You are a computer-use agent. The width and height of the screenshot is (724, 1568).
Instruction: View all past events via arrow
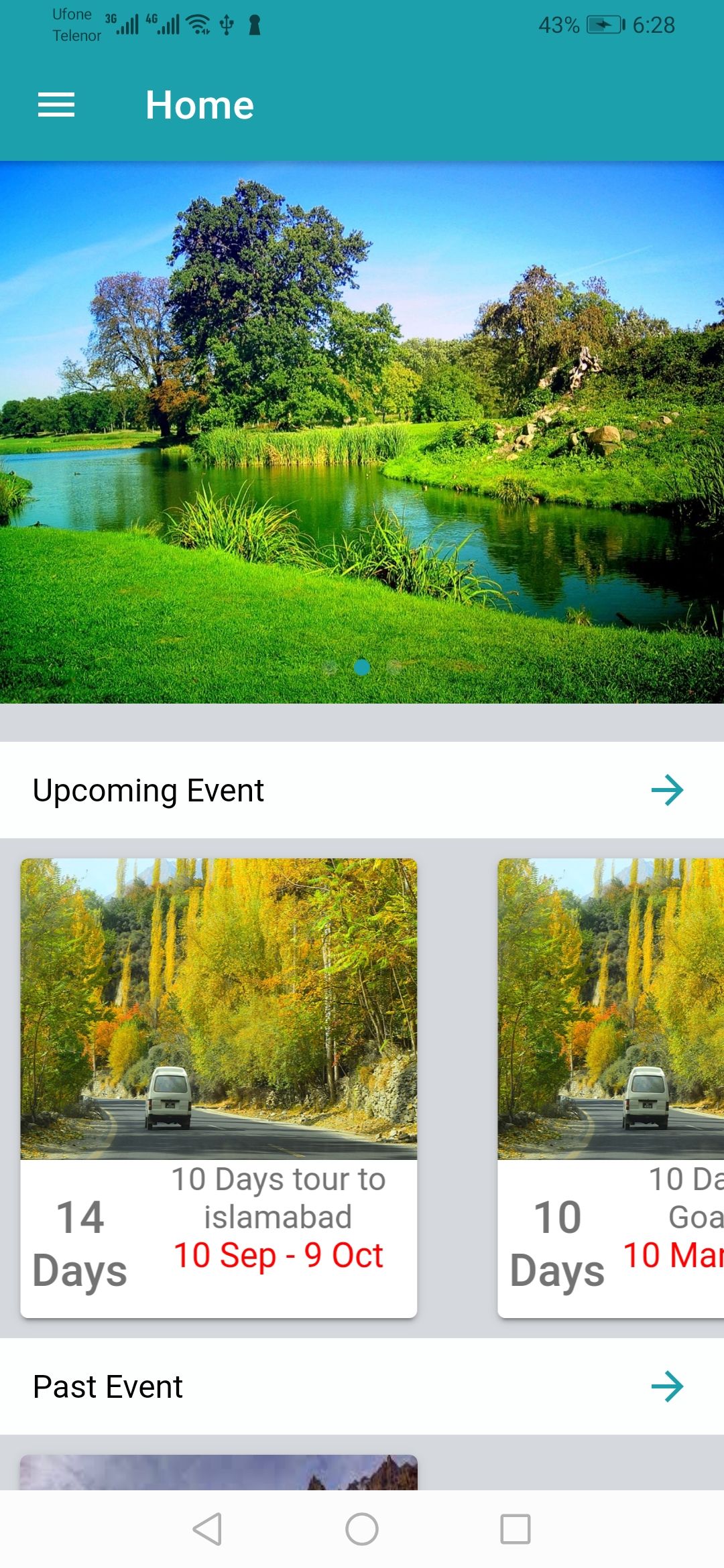click(x=666, y=1386)
